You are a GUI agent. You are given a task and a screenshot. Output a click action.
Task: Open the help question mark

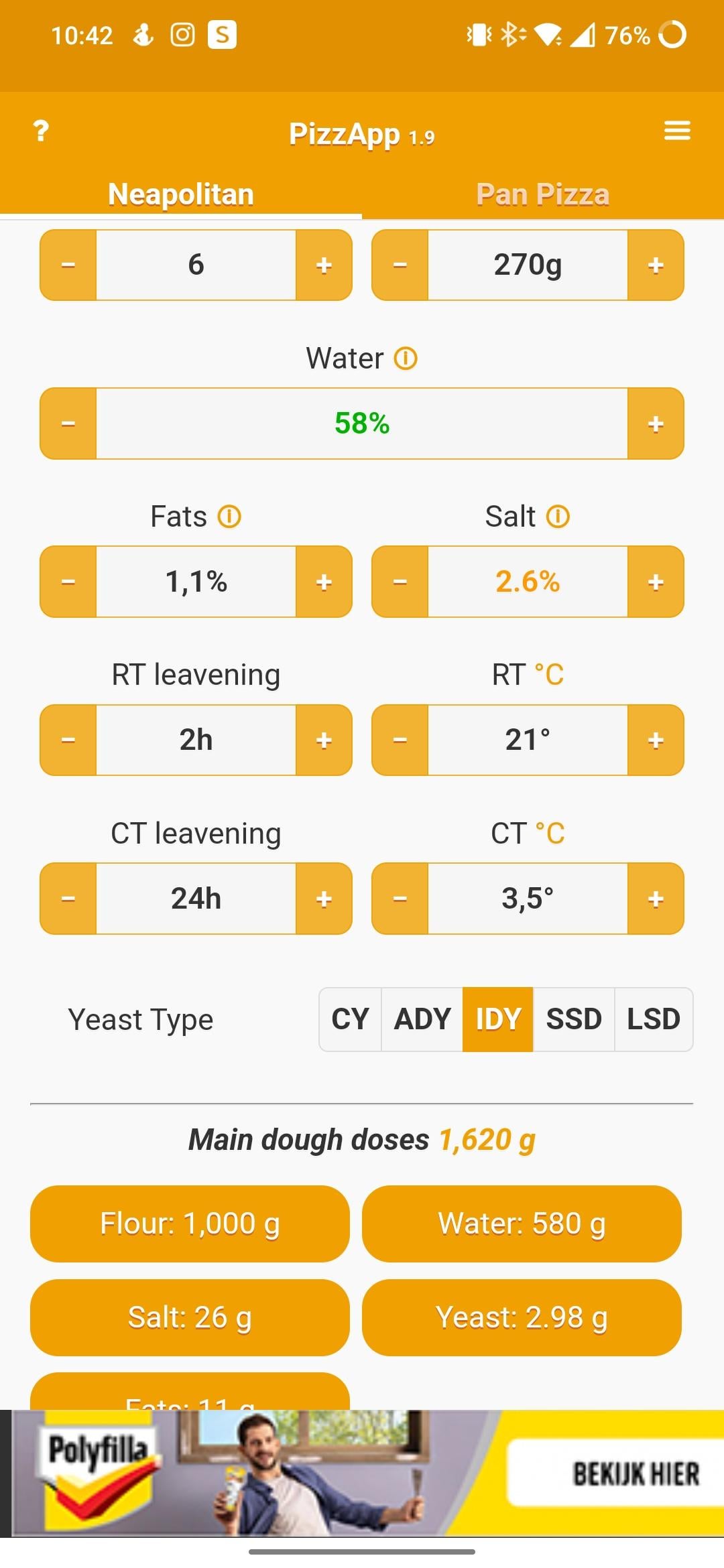pos(42,131)
